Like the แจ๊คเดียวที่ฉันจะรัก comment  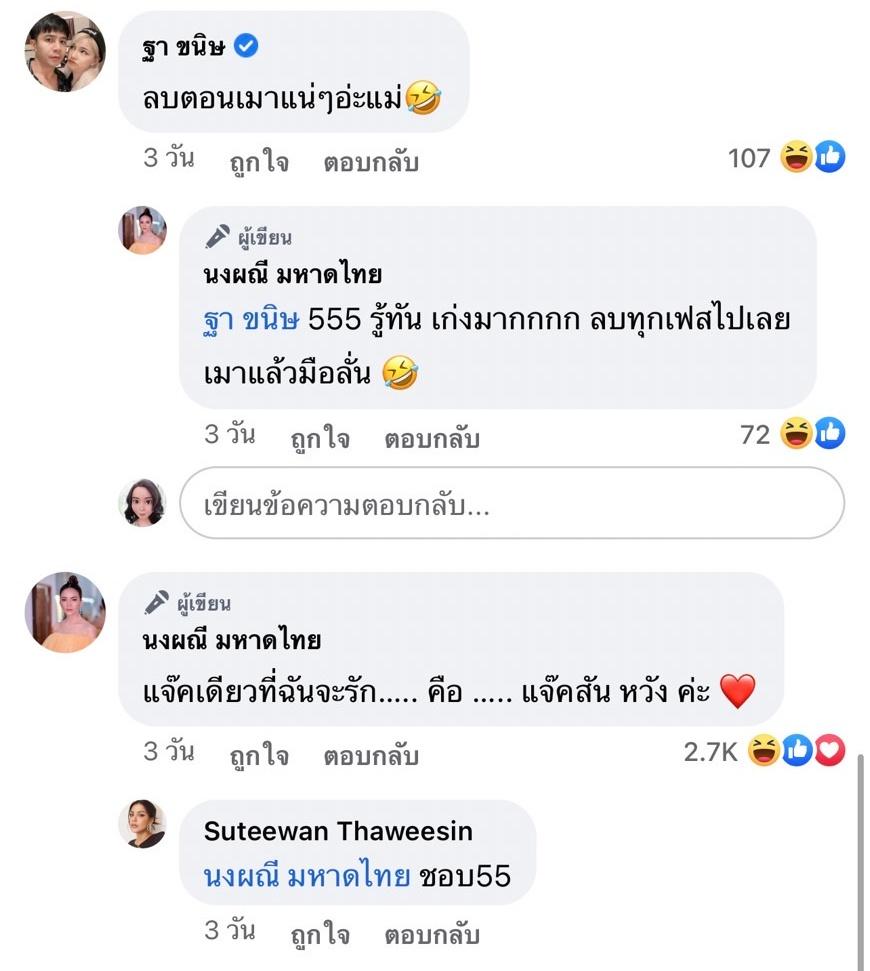tap(258, 756)
